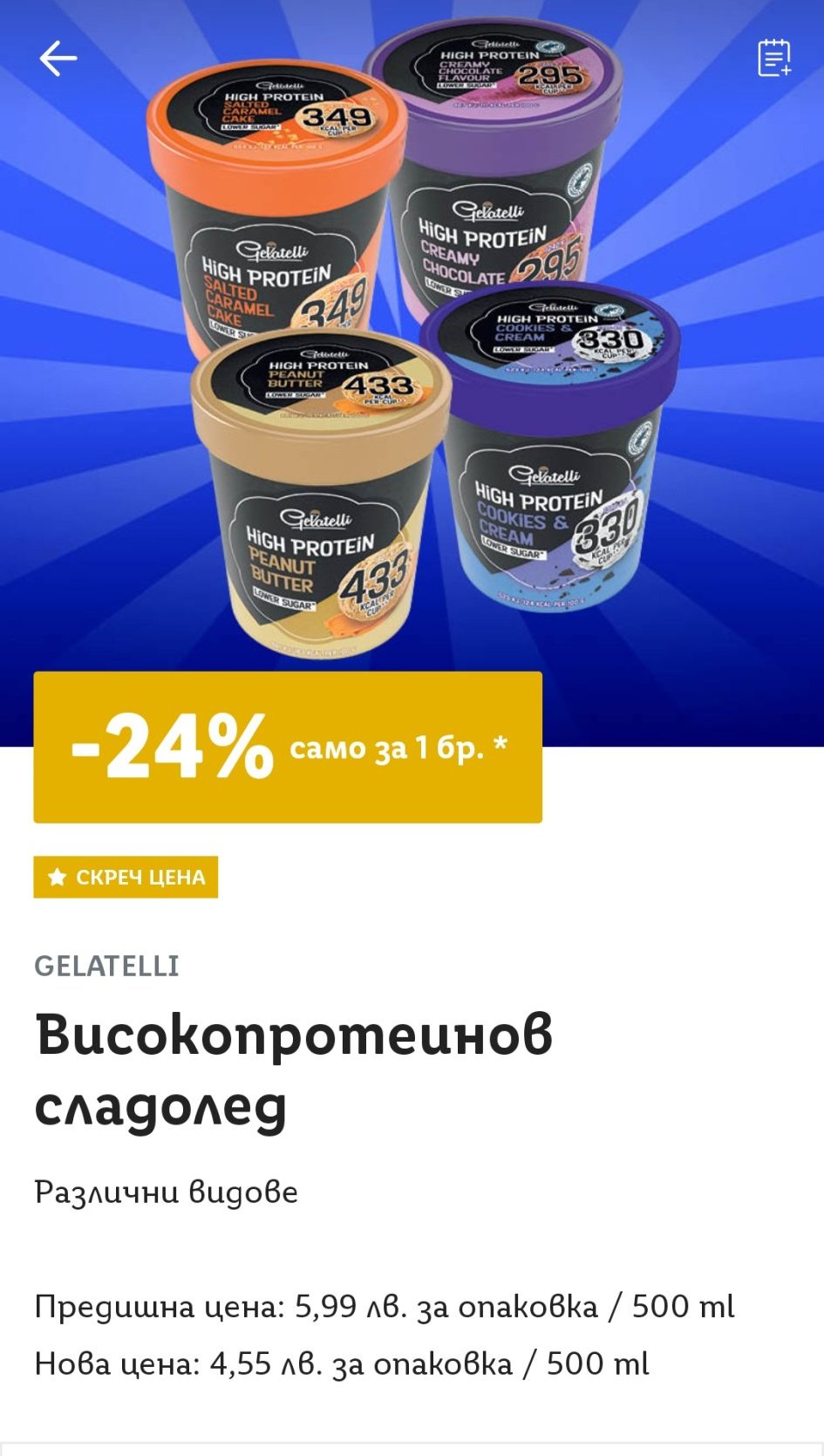
Task: Add product to shopping list
Action: pos(773,58)
